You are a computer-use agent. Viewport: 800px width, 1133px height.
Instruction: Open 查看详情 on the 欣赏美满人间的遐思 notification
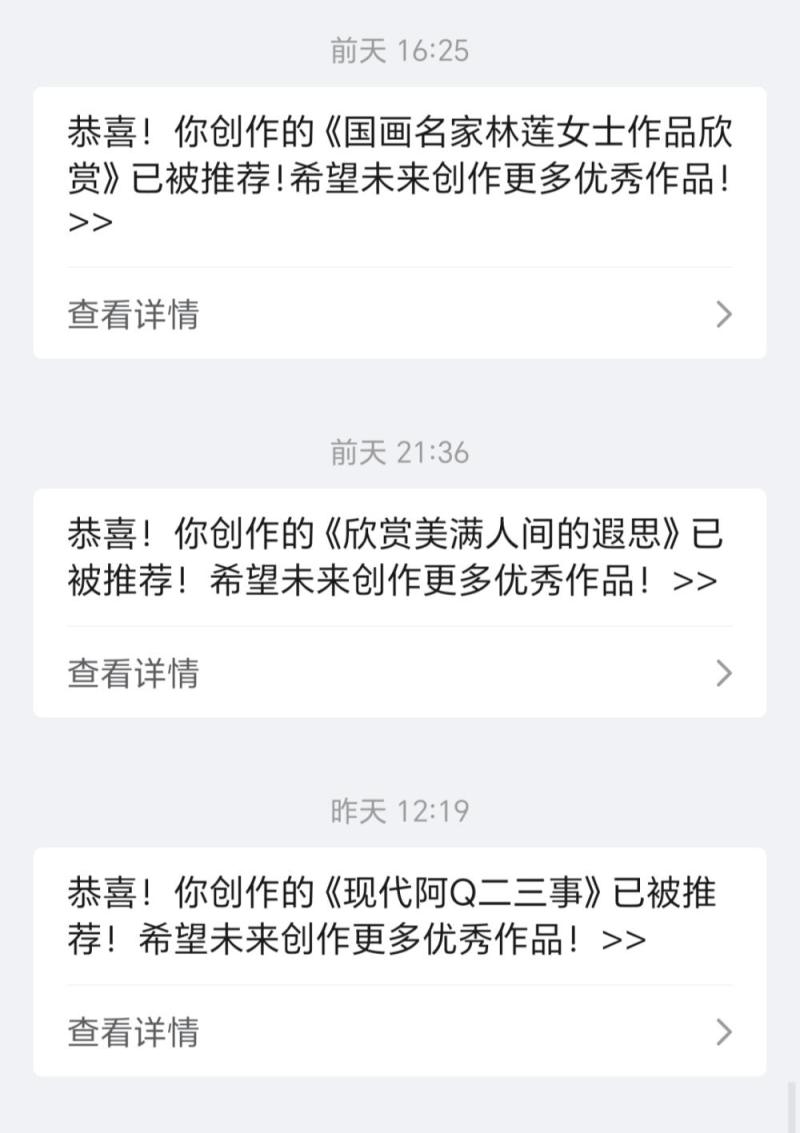tap(133, 674)
